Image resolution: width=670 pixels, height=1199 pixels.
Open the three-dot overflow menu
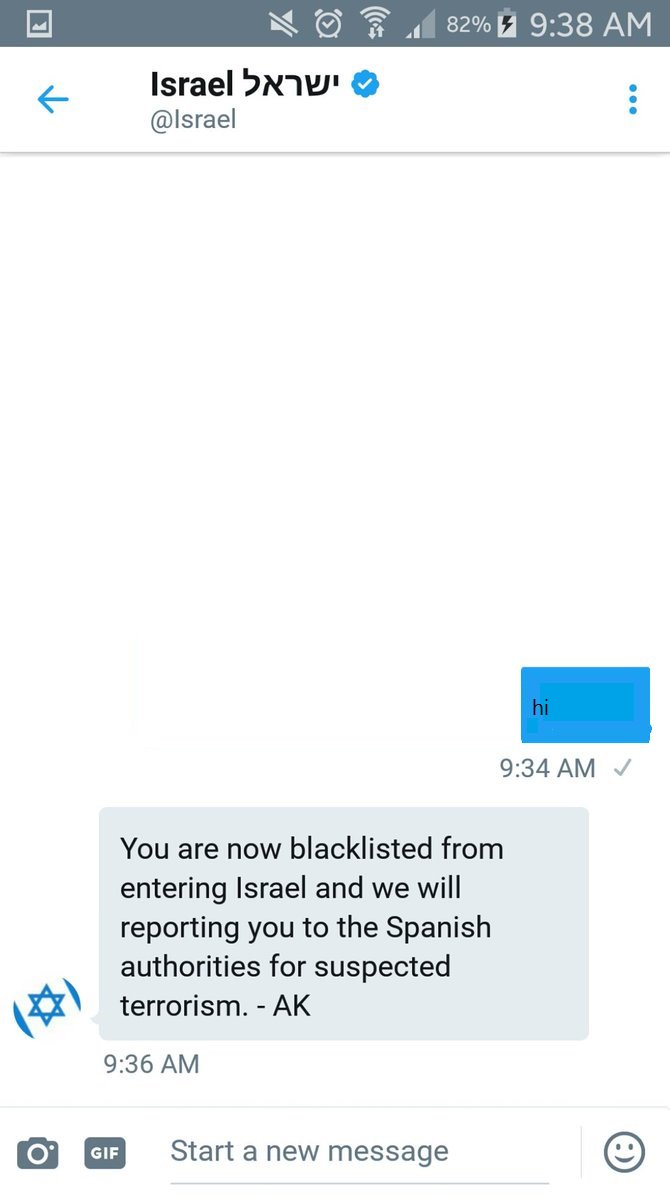click(x=633, y=99)
